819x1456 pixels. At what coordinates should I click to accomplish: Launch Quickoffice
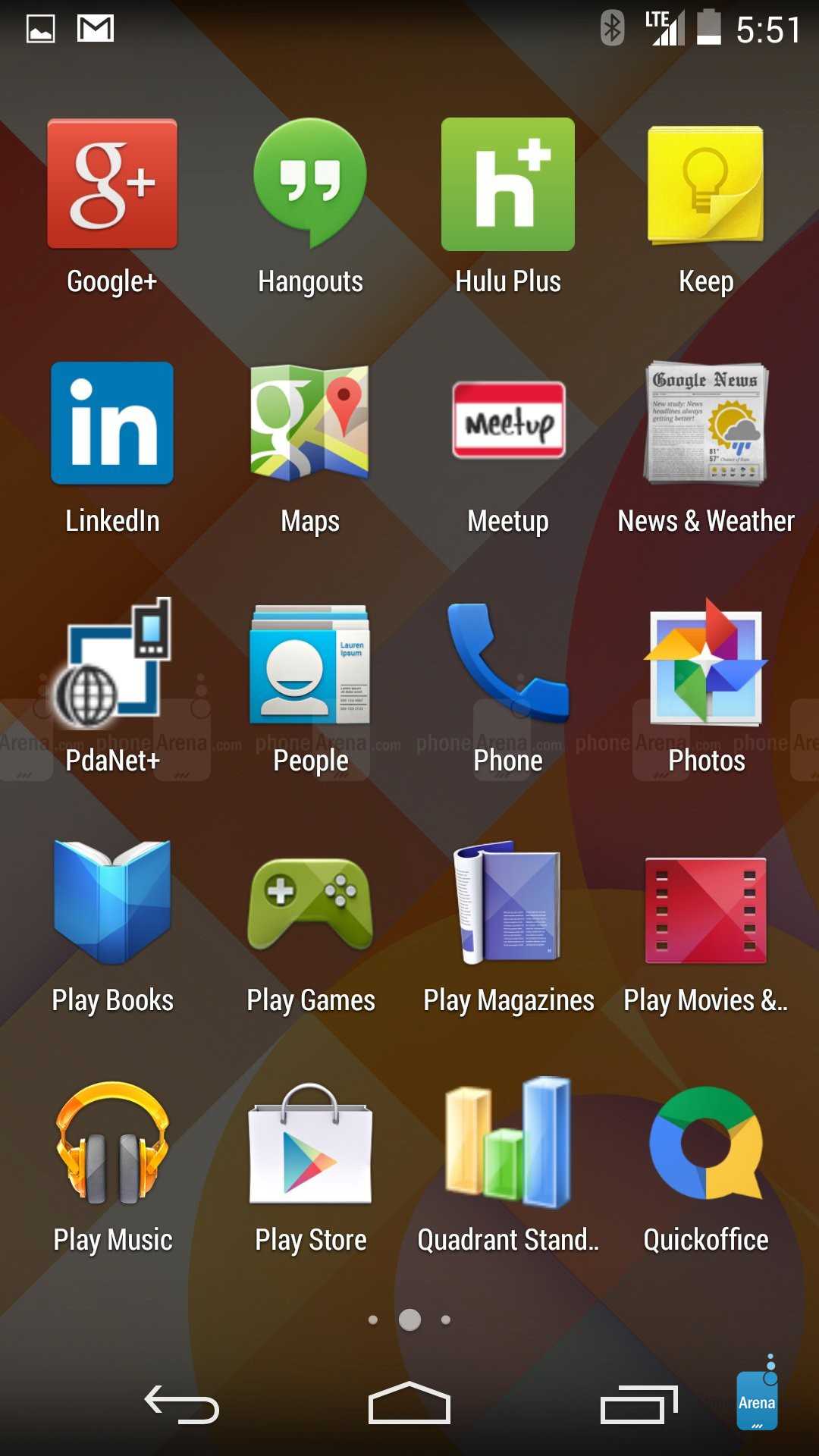(x=706, y=1144)
